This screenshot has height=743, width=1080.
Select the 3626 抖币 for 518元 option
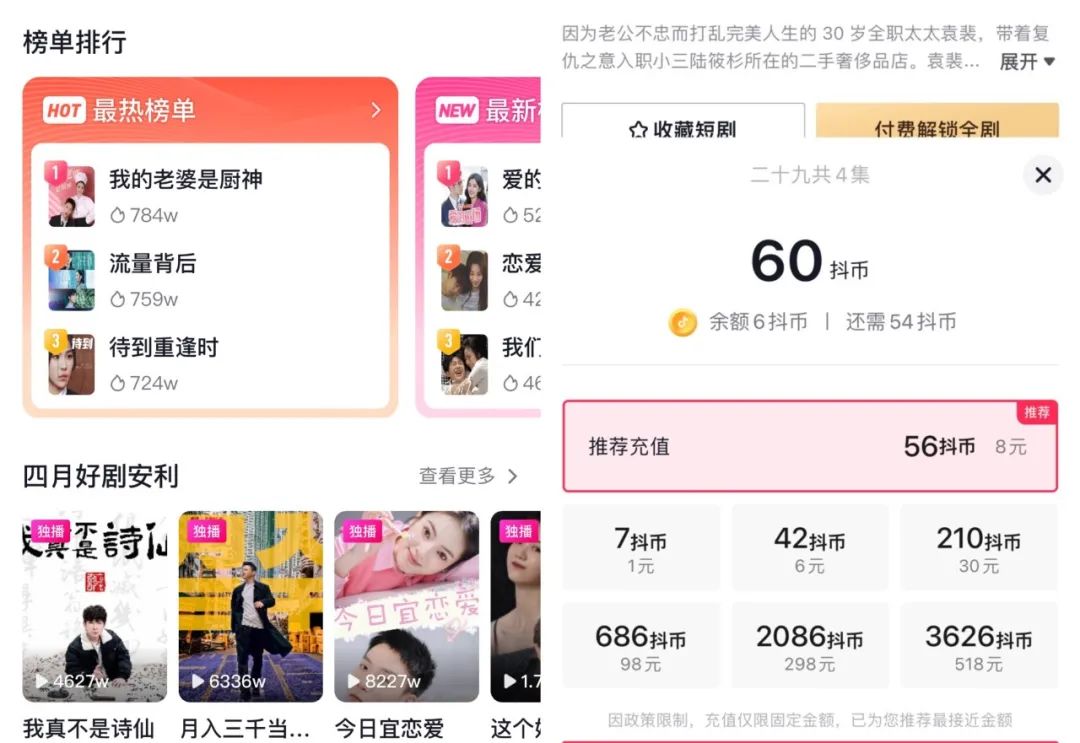click(978, 646)
